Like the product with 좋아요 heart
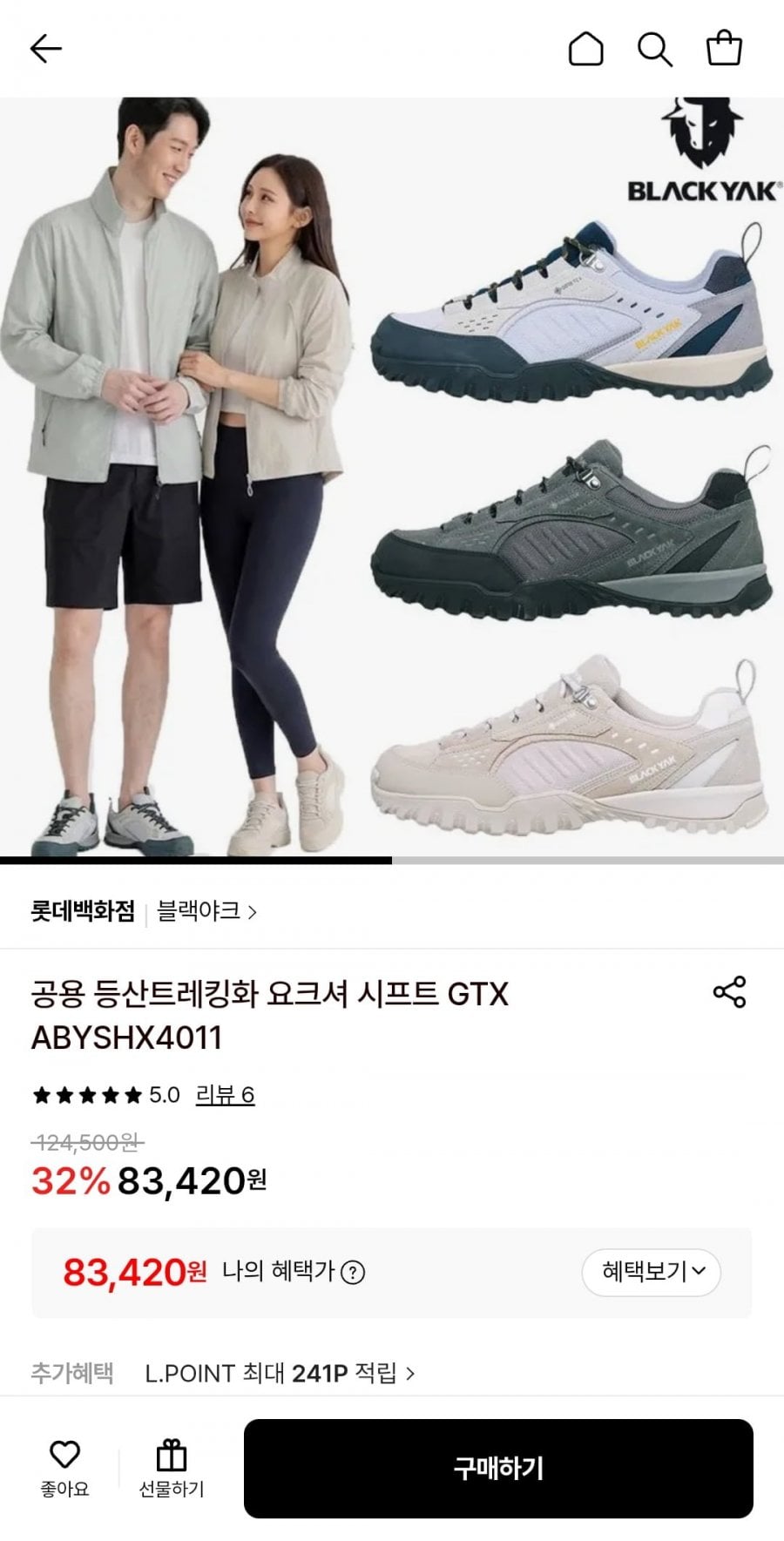Image resolution: width=784 pixels, height=1541 pixels. [64, 1469]
